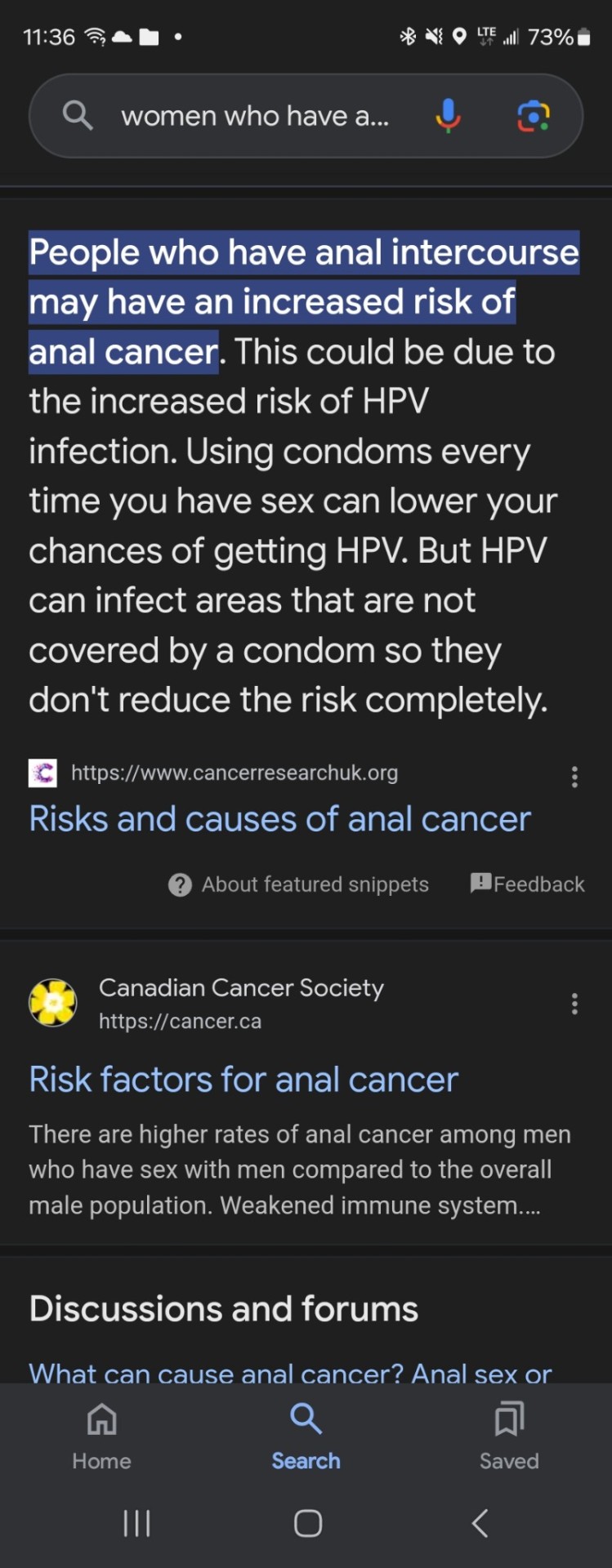612x1568 pixels.
Task: Open recent apps from the navigation bar
Action: pos(136,1523)
